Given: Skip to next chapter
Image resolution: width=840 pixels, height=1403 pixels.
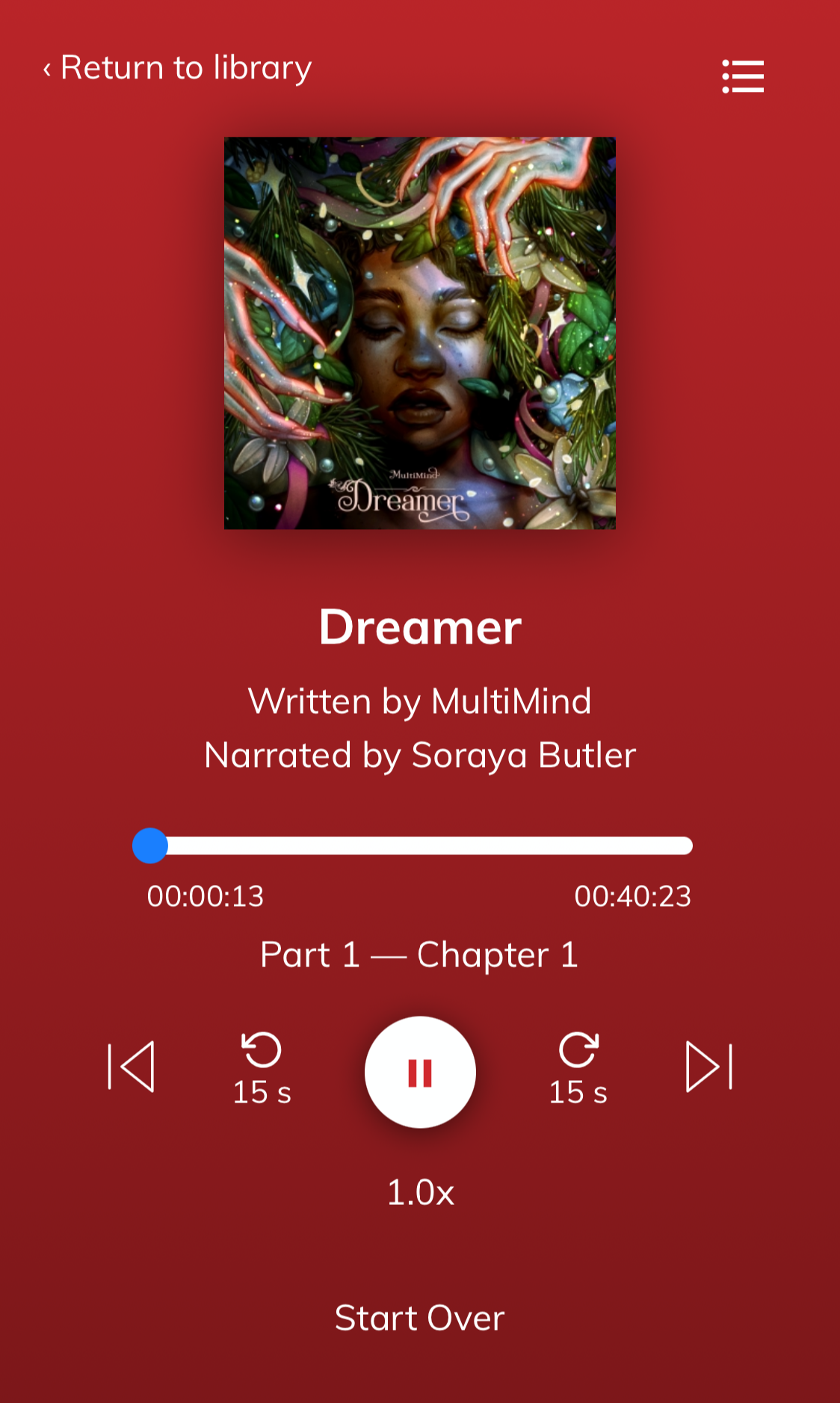Looking at the screenshot, I should [x=708, y=1067].
